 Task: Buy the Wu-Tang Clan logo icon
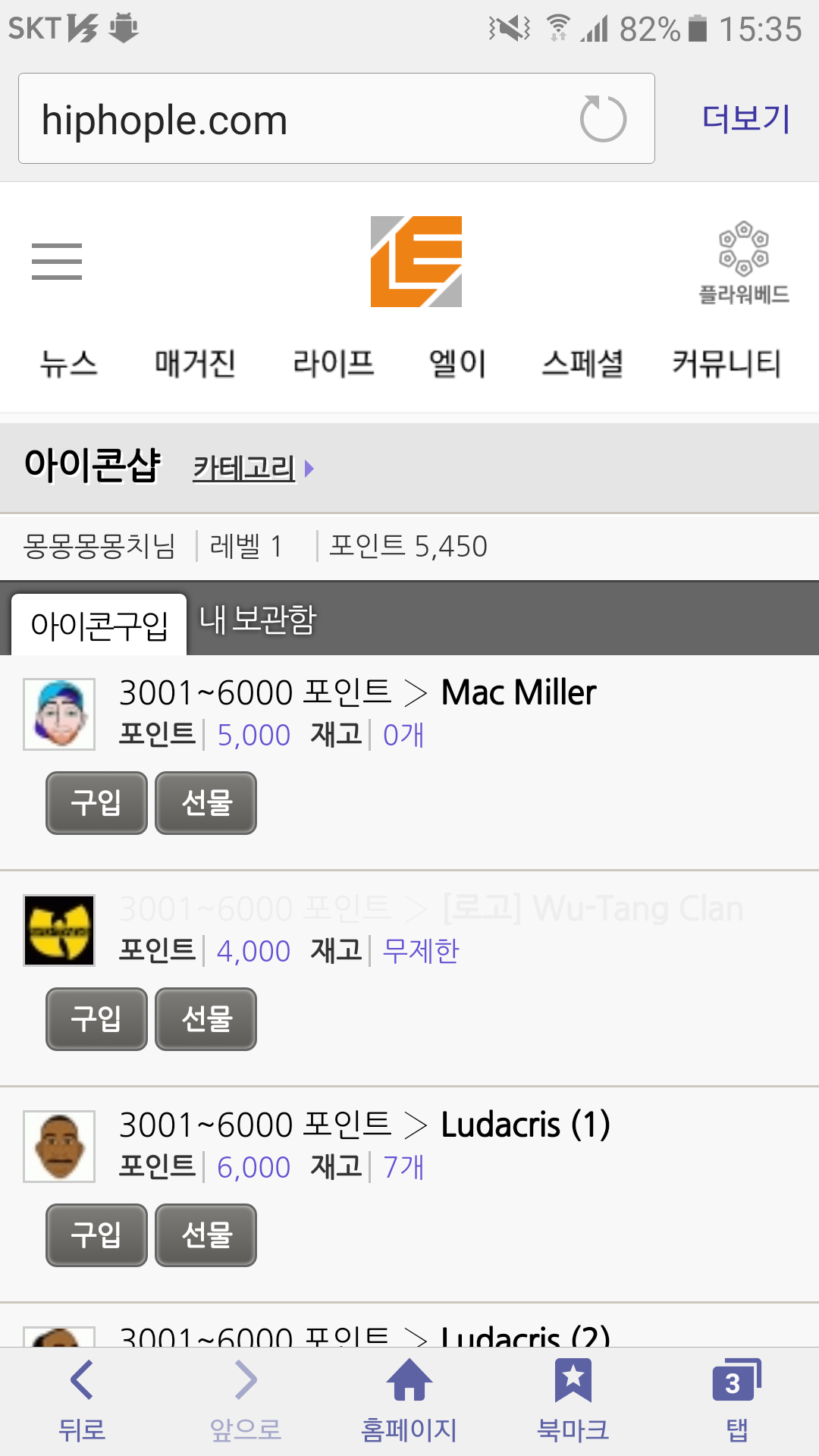pyautogui.click(x=96, y=1019)
